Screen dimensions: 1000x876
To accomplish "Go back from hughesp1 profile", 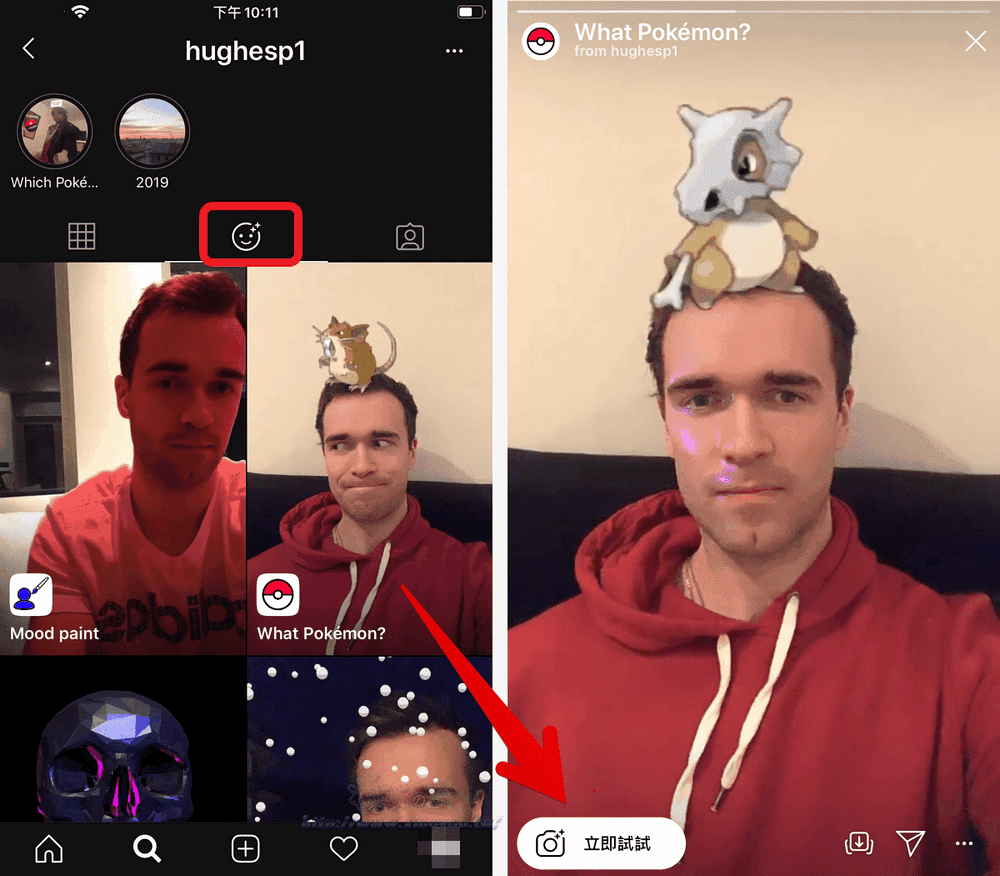I will pos(28,49).
